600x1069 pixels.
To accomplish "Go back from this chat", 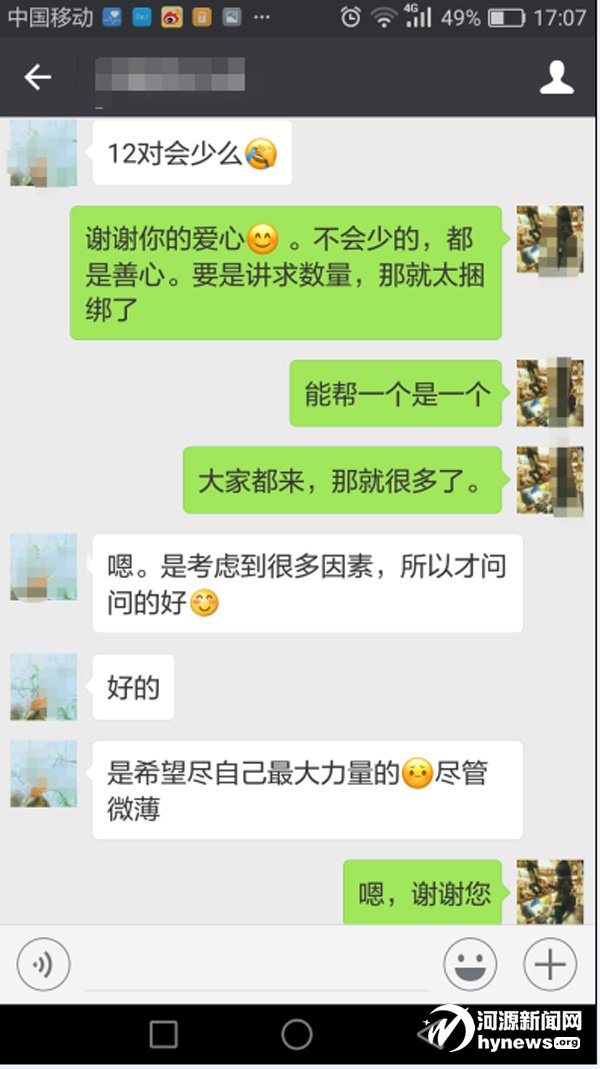I will point(38,77).
